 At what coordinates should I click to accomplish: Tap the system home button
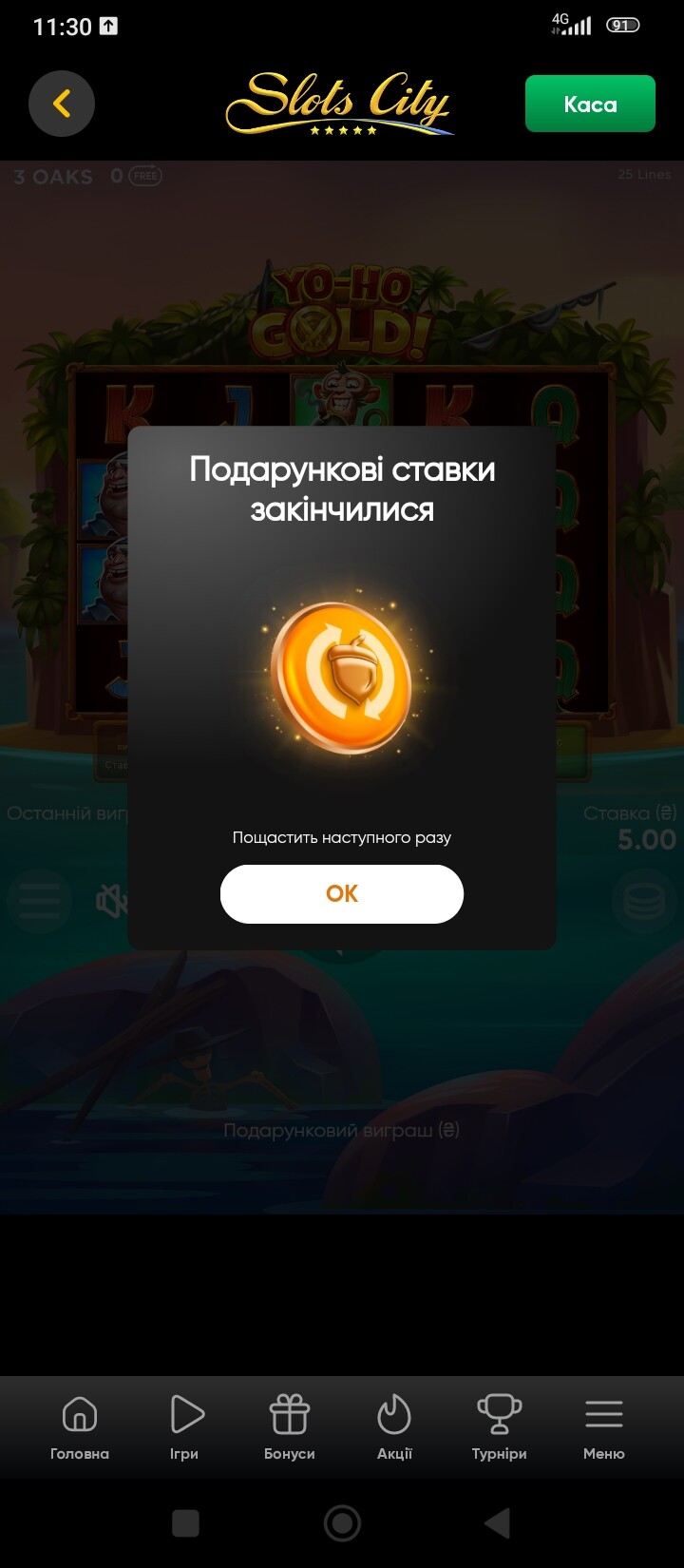pos(342,1523)
